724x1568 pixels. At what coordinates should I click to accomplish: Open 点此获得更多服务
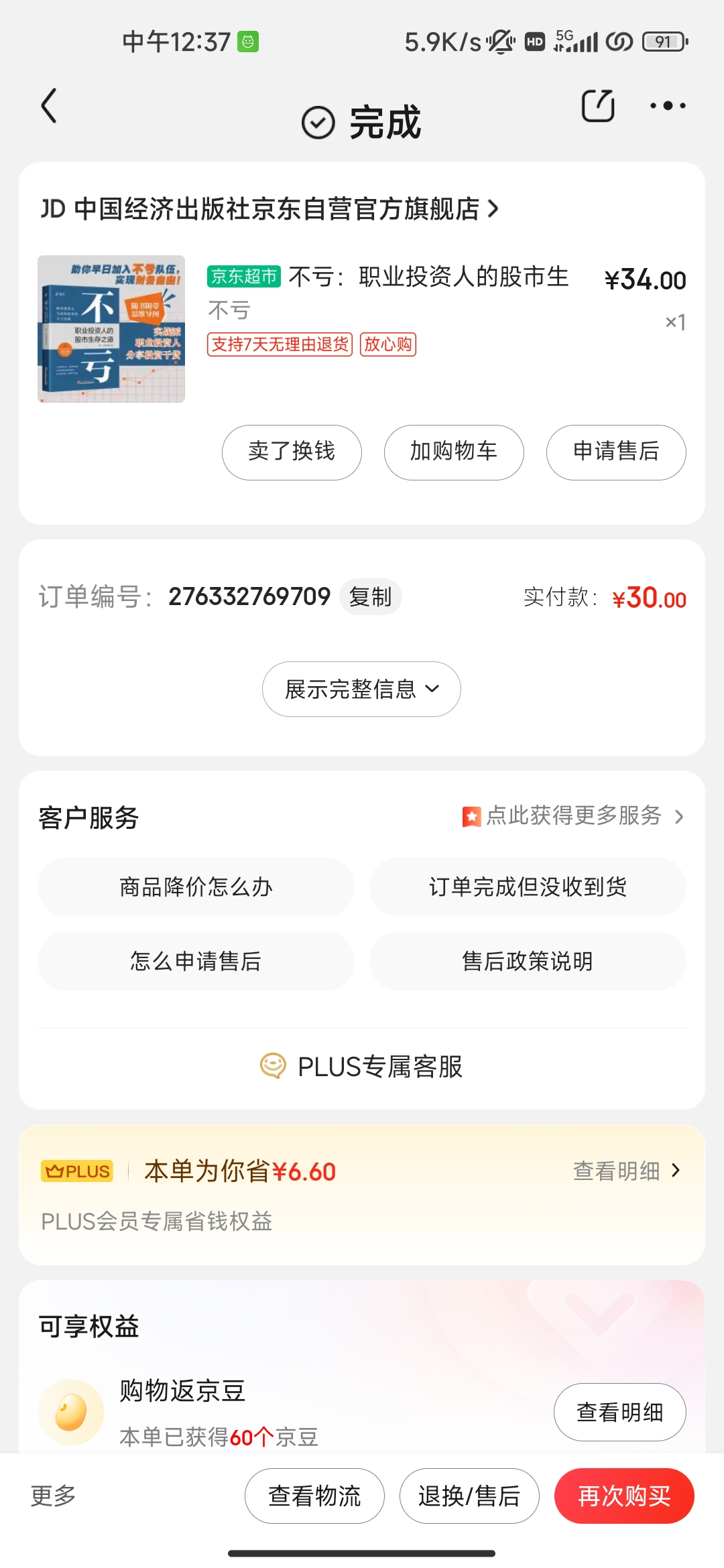coord(574,816)
